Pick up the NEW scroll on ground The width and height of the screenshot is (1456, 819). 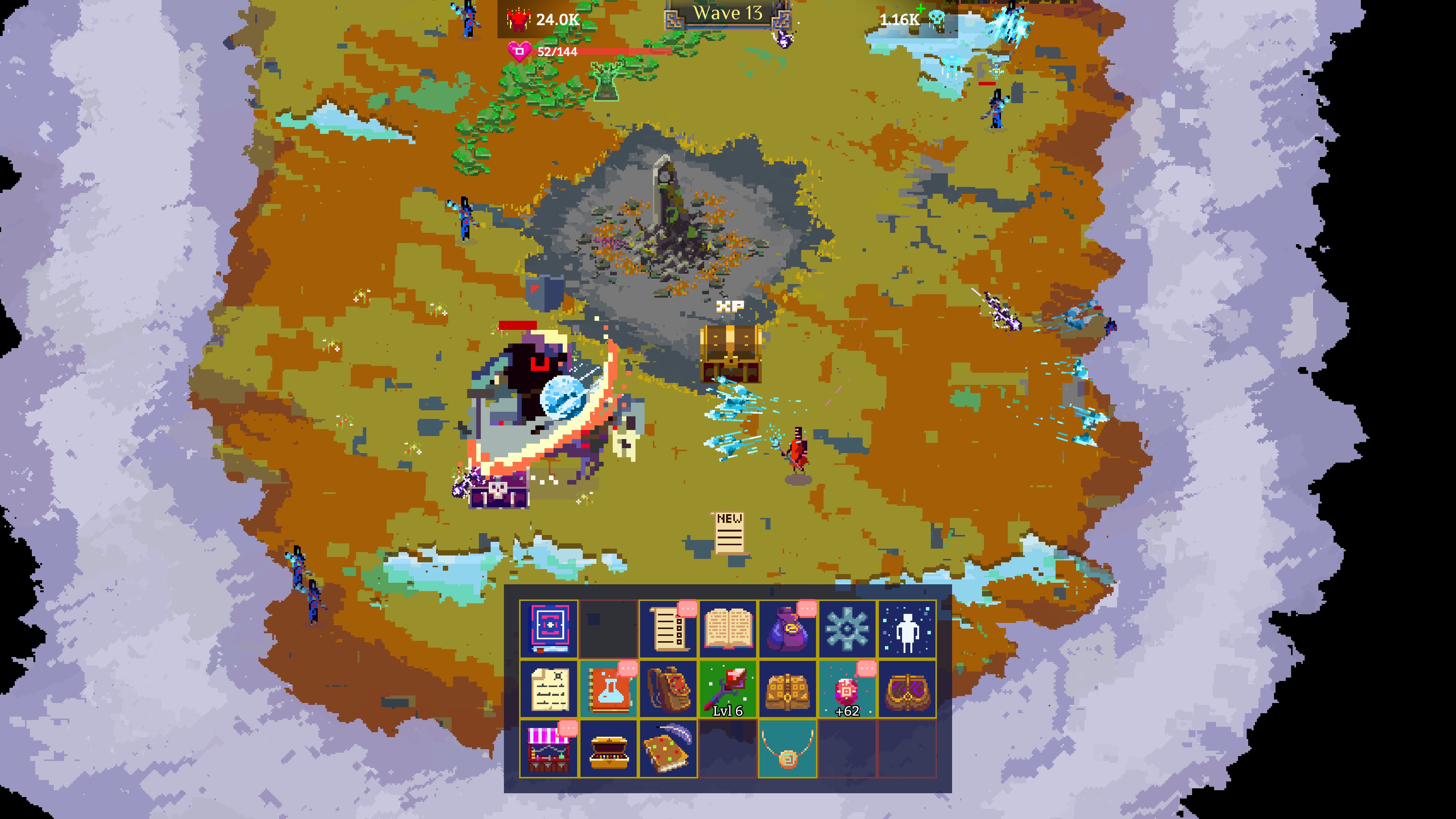(729, 533)
